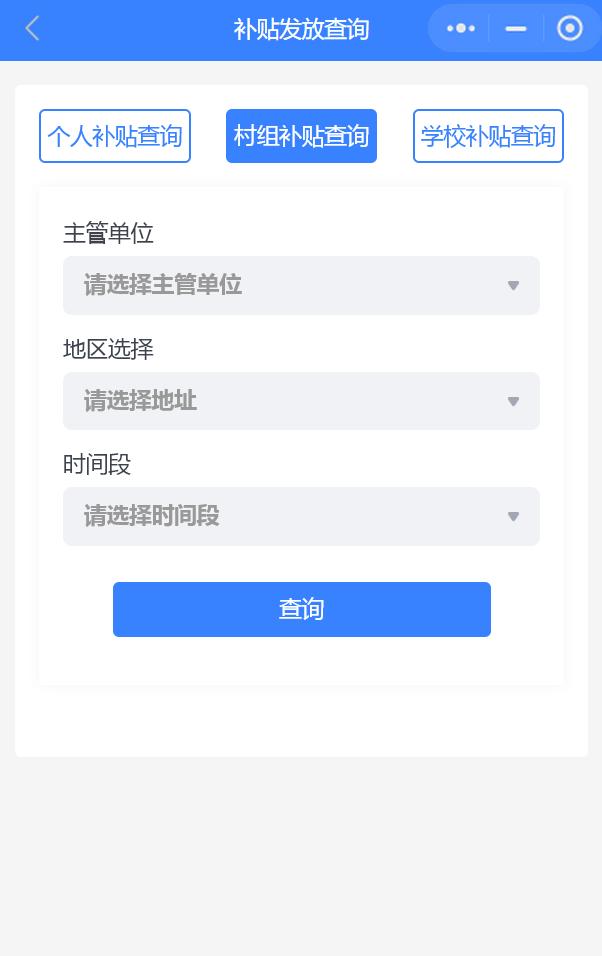Go back using the header arrow

(x=33, y=29)
